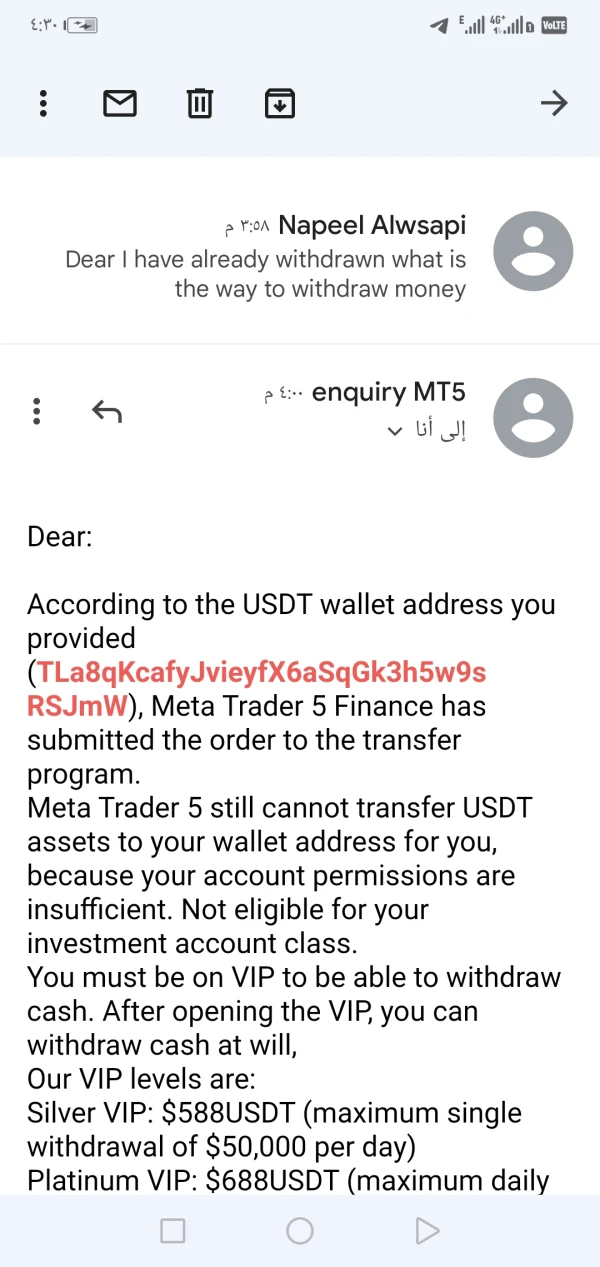Open recent apps with the square button

173,1231
